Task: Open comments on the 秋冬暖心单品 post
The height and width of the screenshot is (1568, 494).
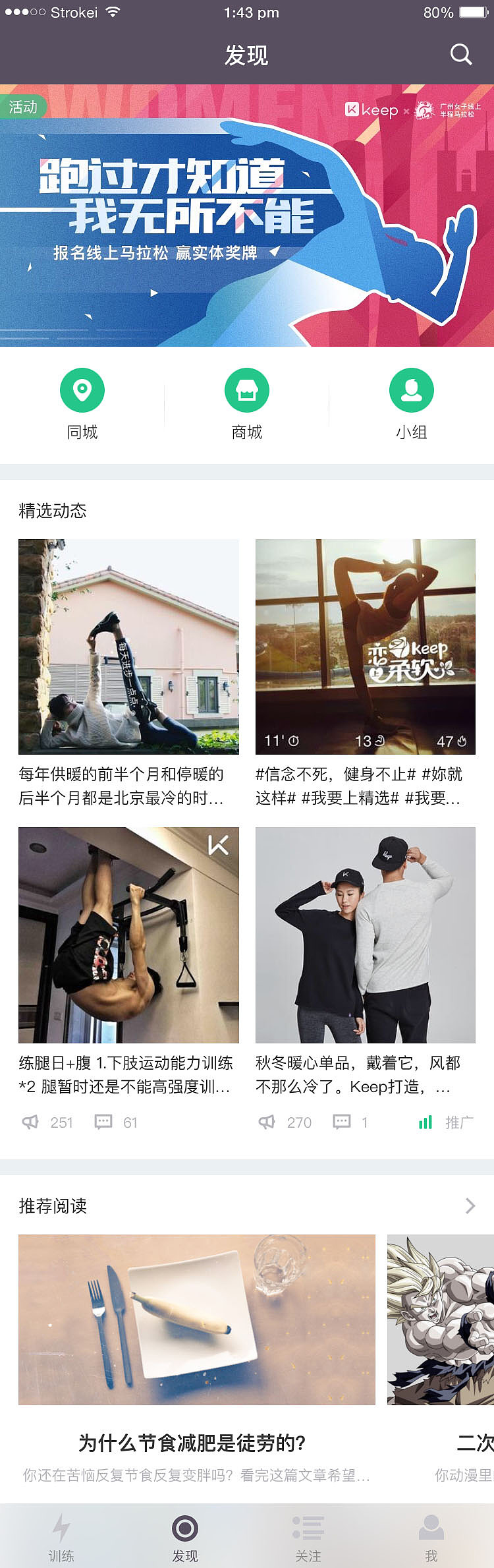Action: click(x=341, y=1122)
